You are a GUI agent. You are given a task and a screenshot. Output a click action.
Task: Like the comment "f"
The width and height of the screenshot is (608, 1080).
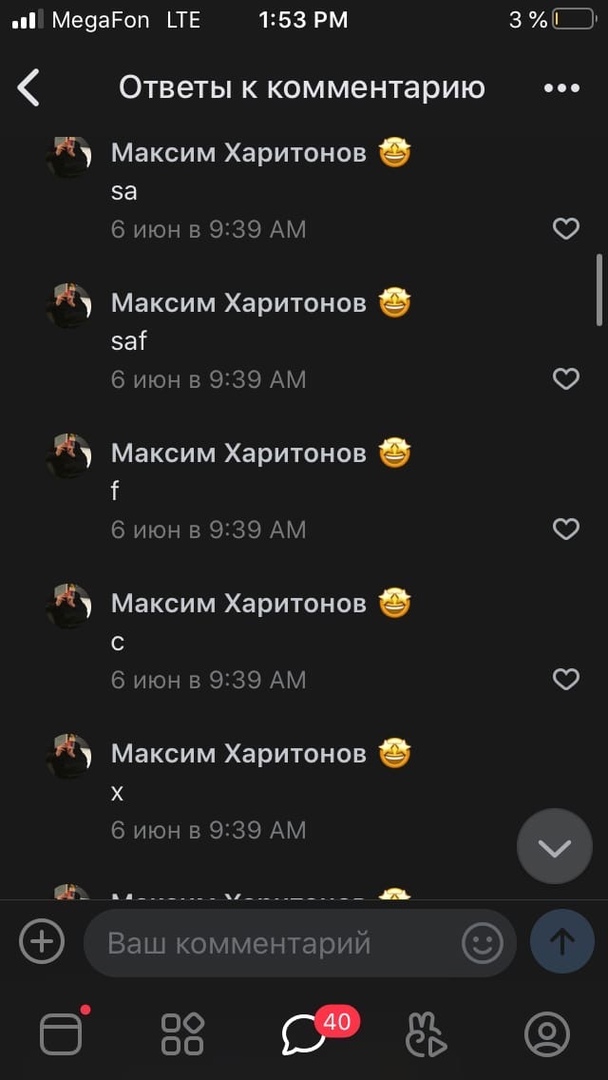click(566, 529)
